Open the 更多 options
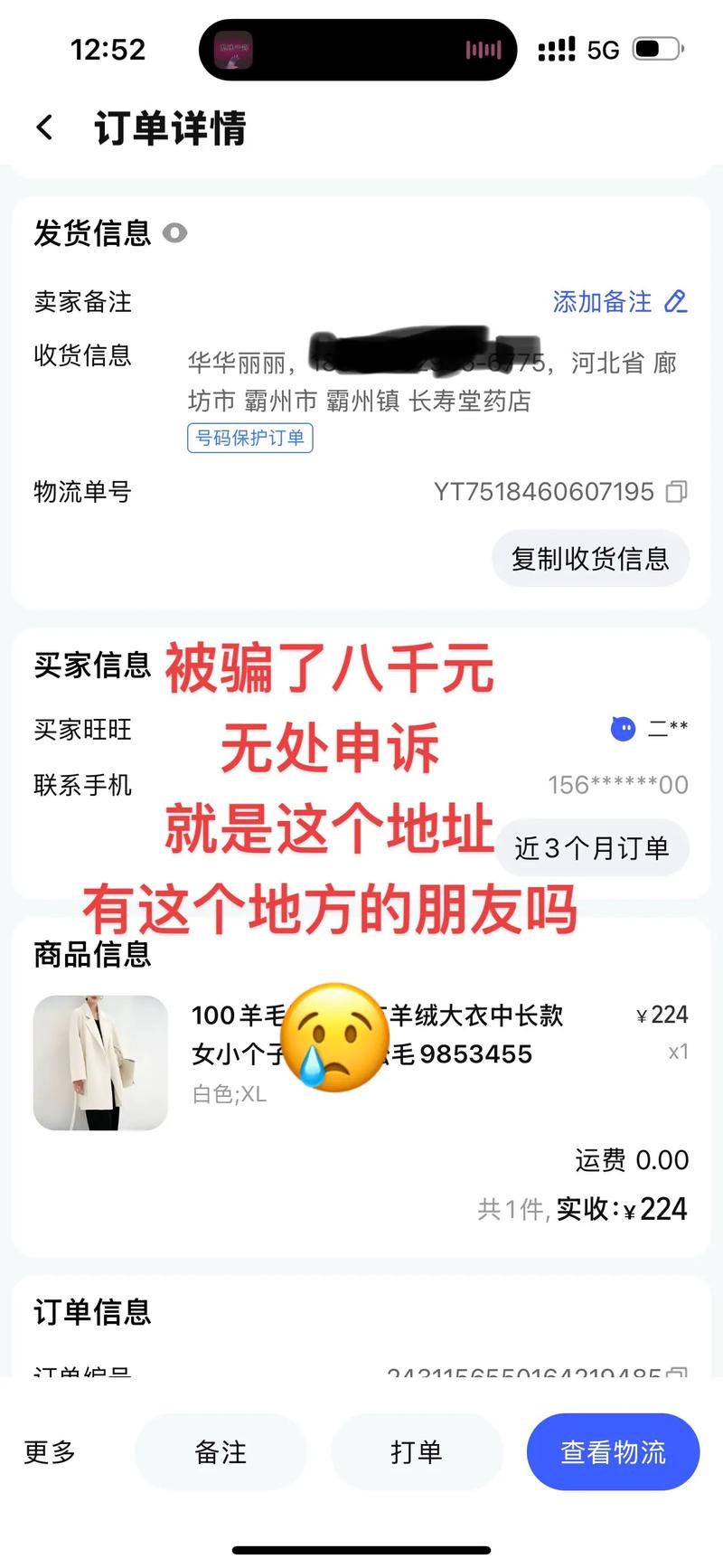This screenshot has height=1568, width=723. [x=50, y=1452]
